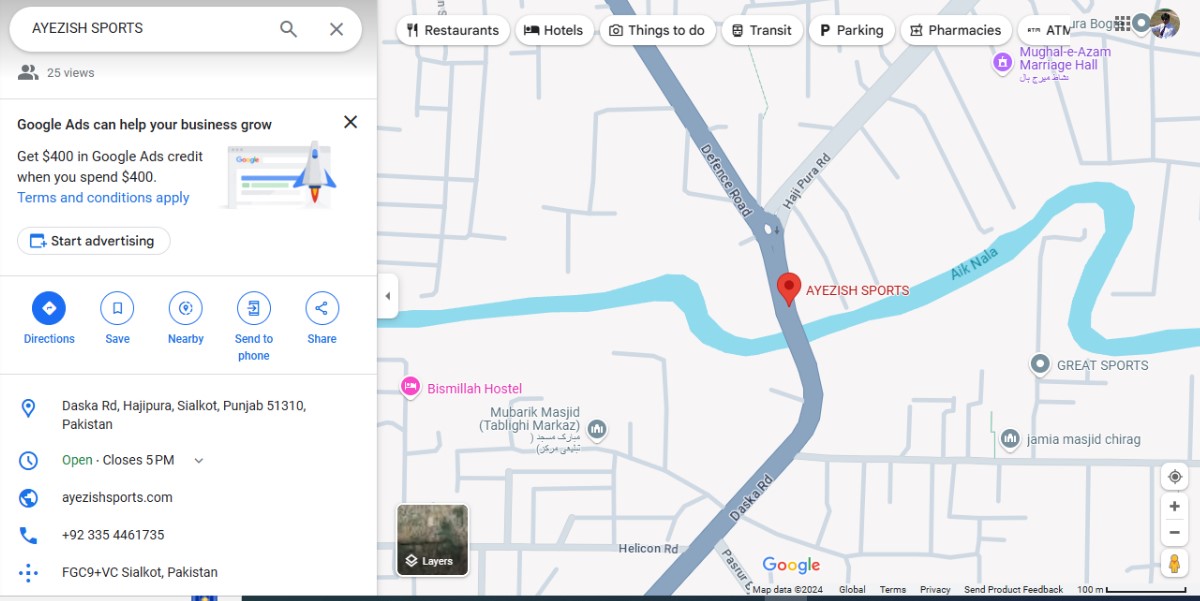Dismiss the Google Ads promotion
This screenshot has width=1200, height=601.
click(x=350, y=122)
